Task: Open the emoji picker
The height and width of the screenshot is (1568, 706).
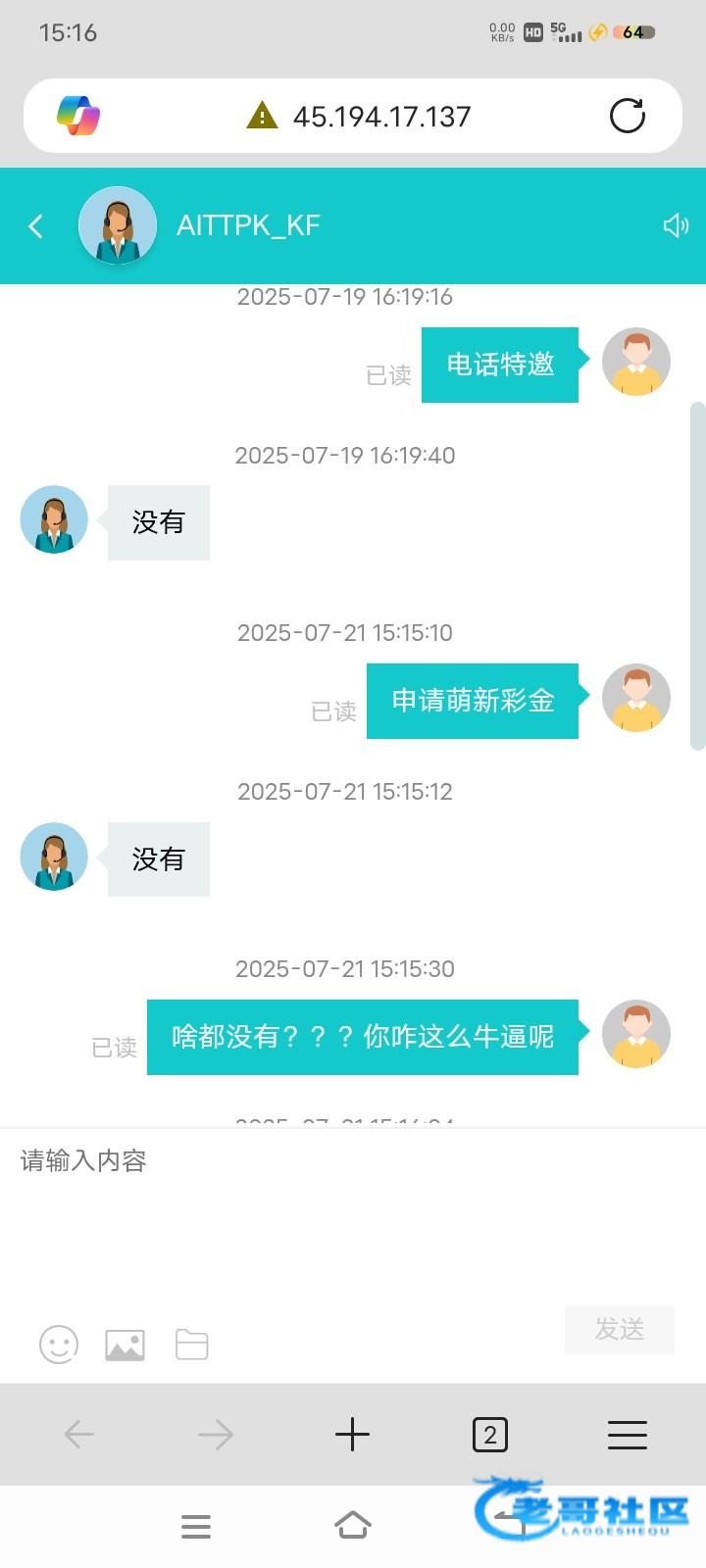Action: [x=59, y=1345]
